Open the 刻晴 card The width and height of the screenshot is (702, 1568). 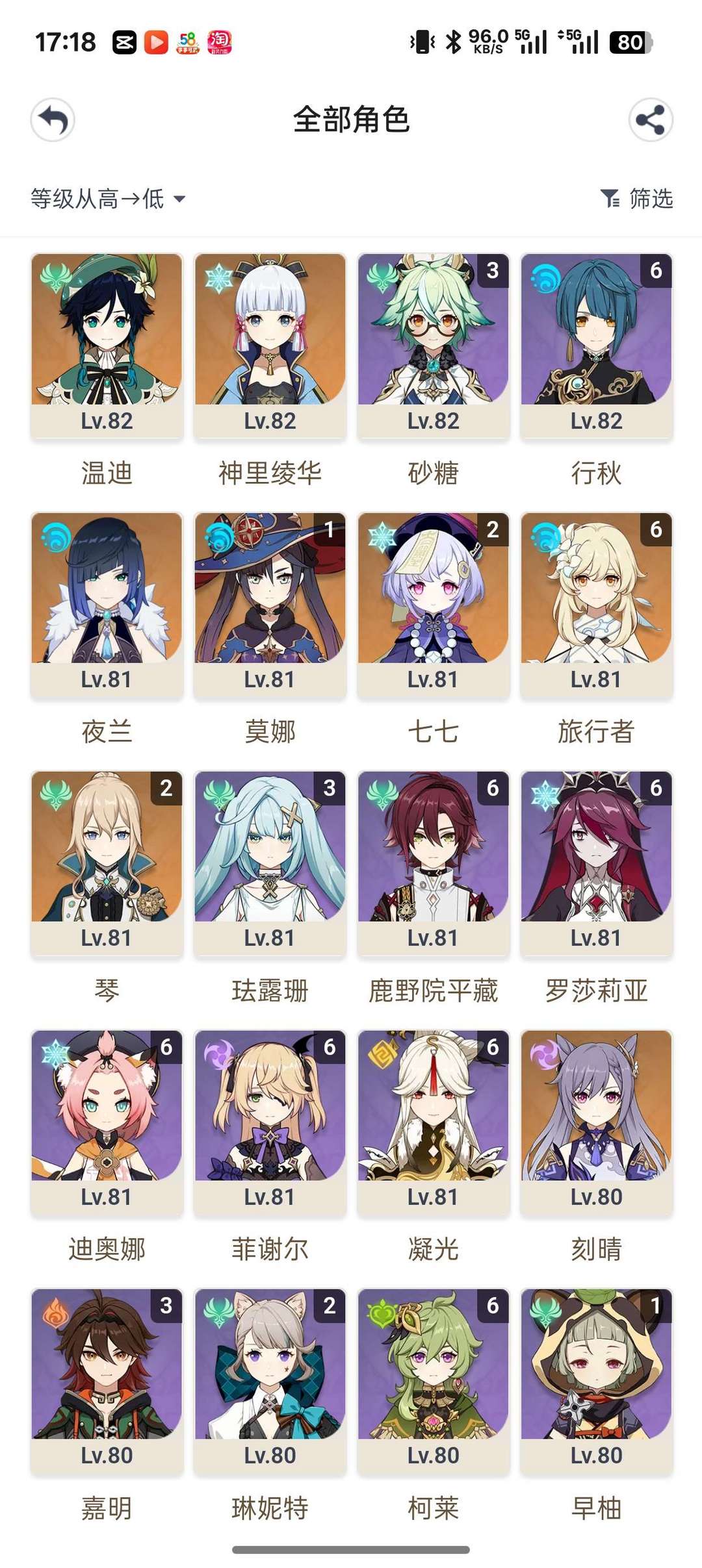tap(596, 1121)
